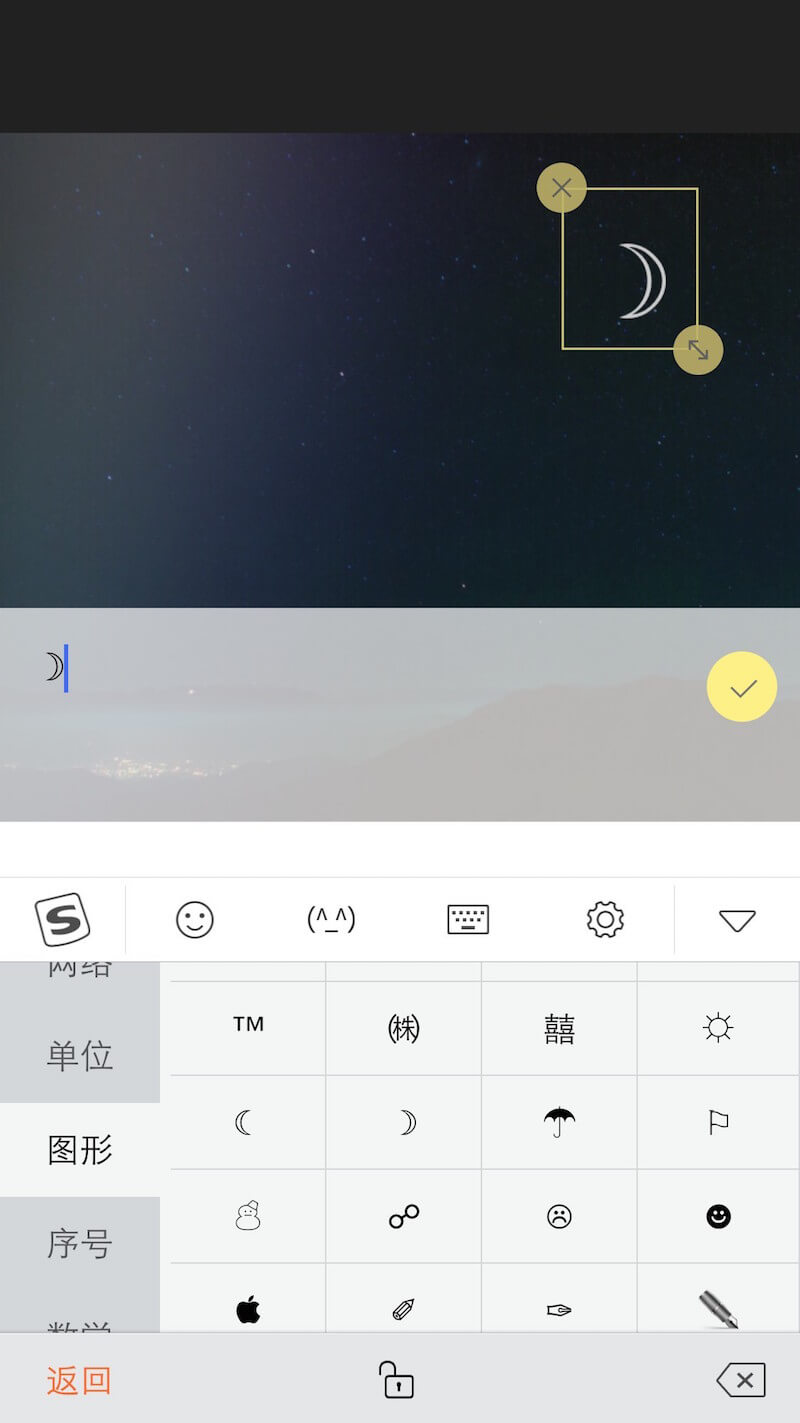The height and width of the screenshot is (1423, 800).
Task: Select the 序号 symbol category
Action: 80,1244
